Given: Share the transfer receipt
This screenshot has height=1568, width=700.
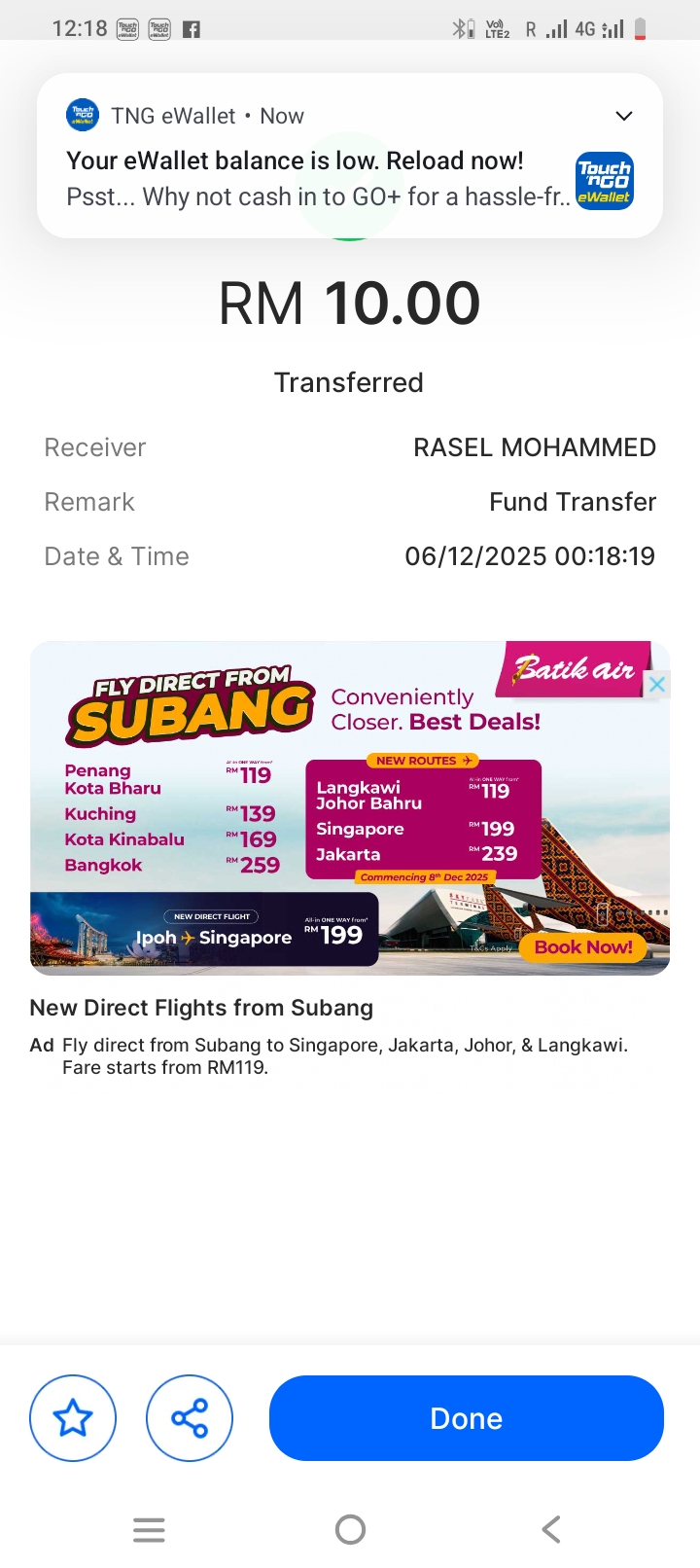Looking at the screenshot, I should pos(190,1417).
